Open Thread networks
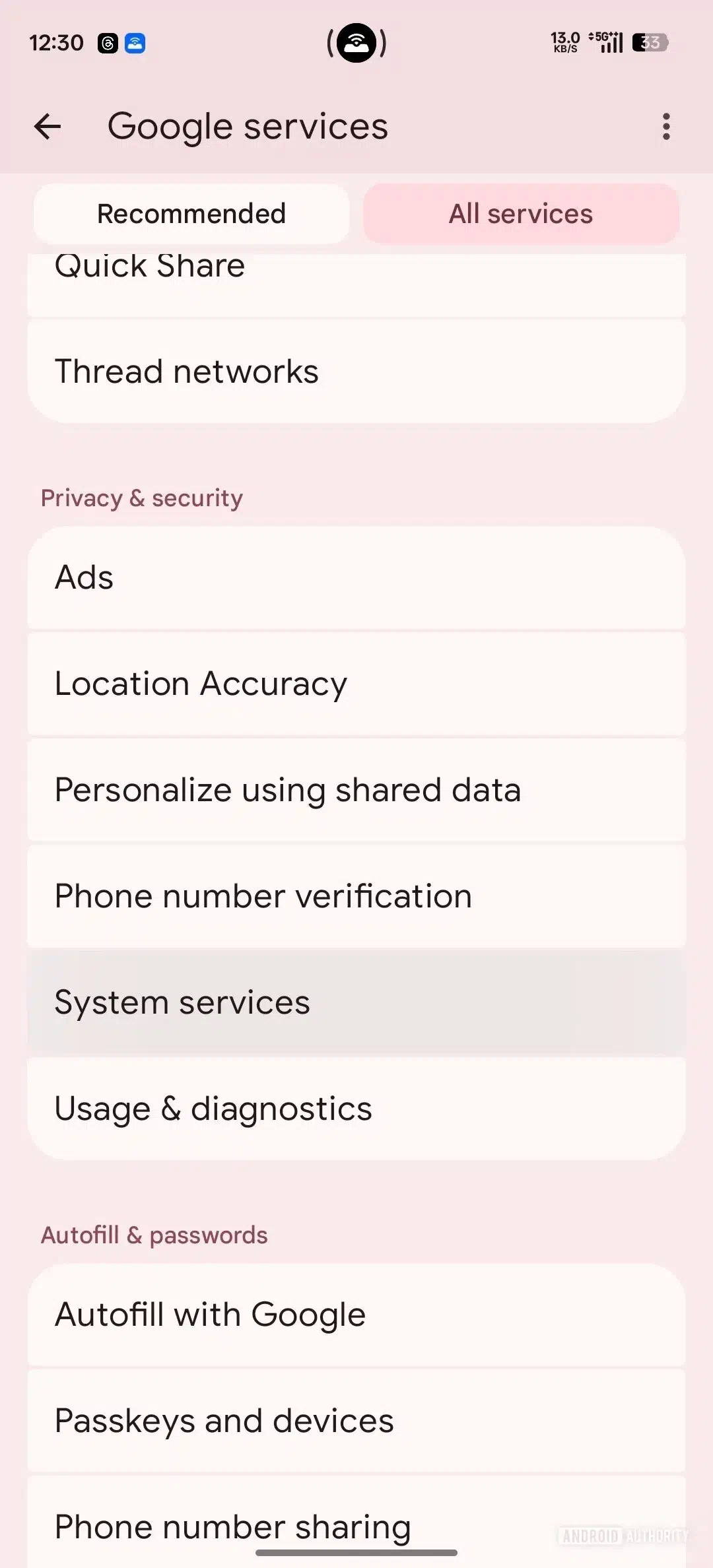 tap(356, 372)
